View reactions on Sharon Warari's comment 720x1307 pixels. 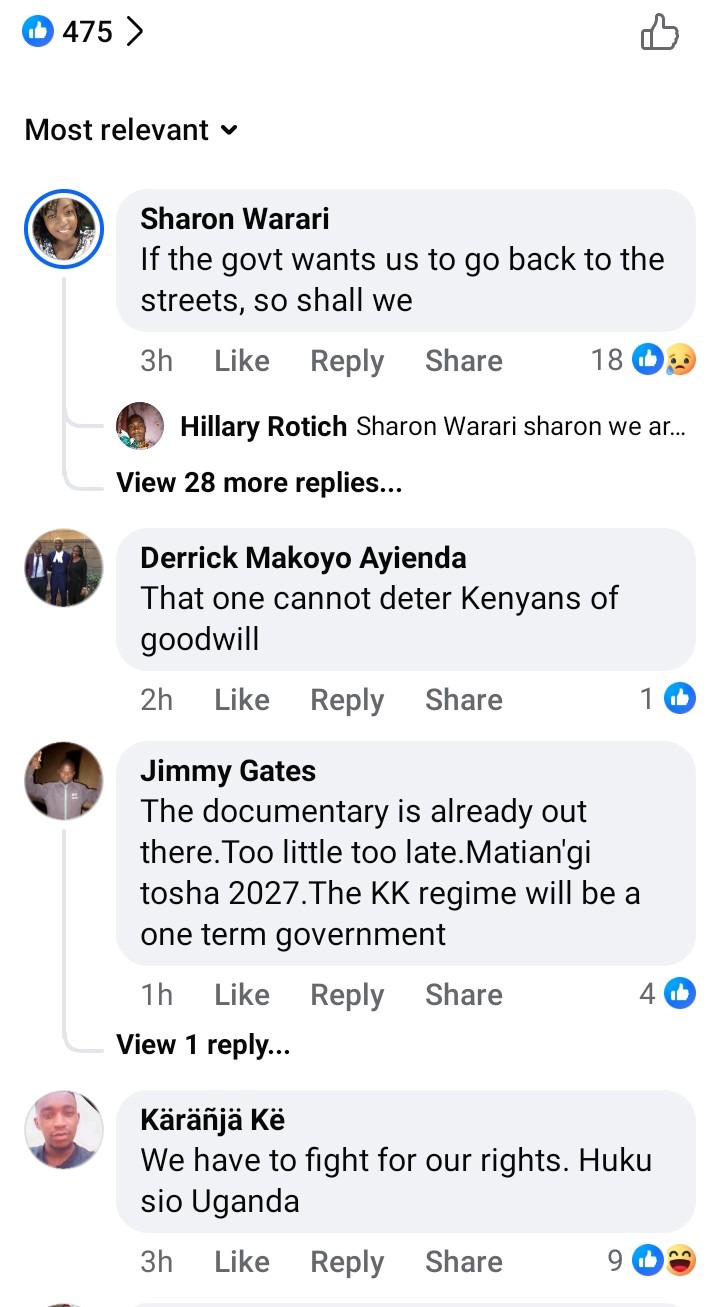click(x=644, y=360)
